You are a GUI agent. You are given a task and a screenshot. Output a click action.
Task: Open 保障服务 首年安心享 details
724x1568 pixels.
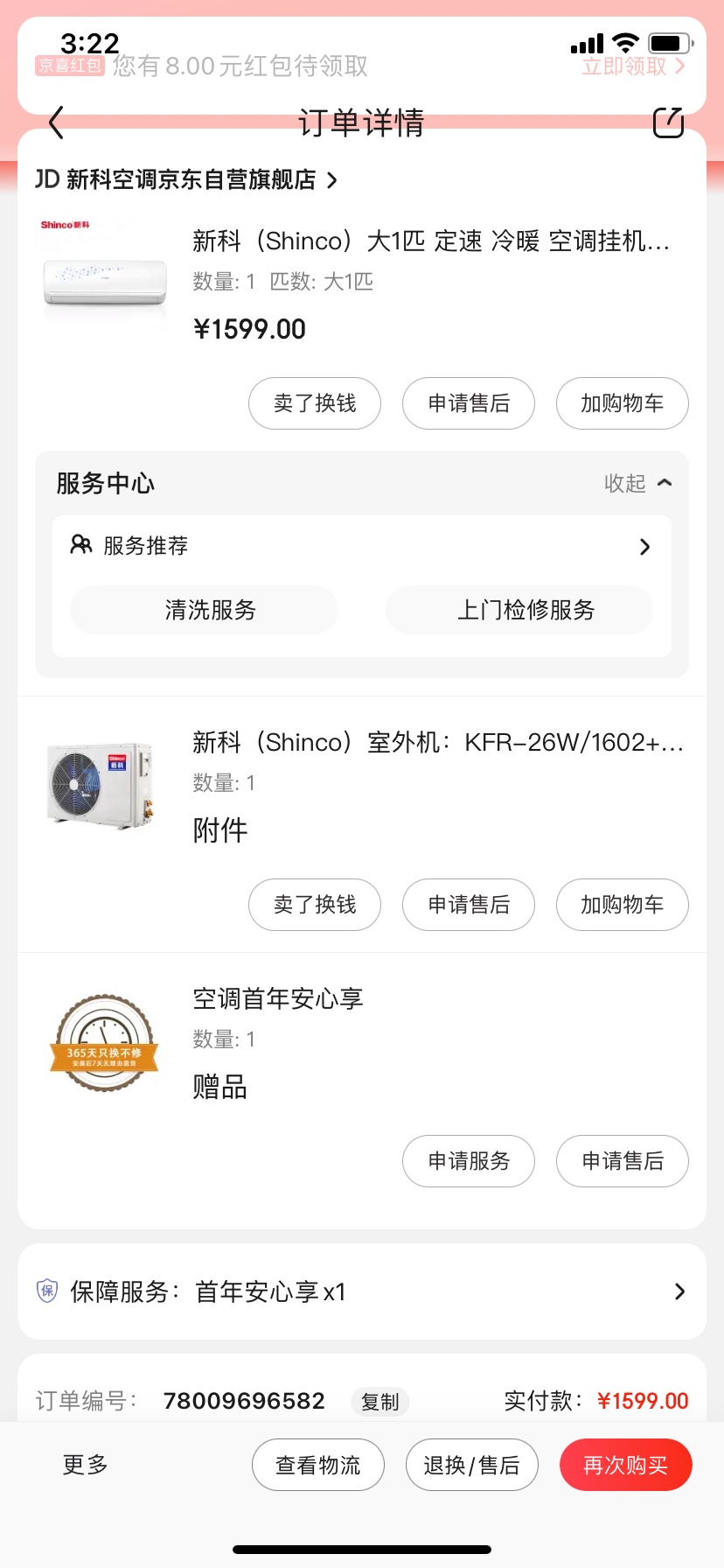click(x=361, y=1291)
